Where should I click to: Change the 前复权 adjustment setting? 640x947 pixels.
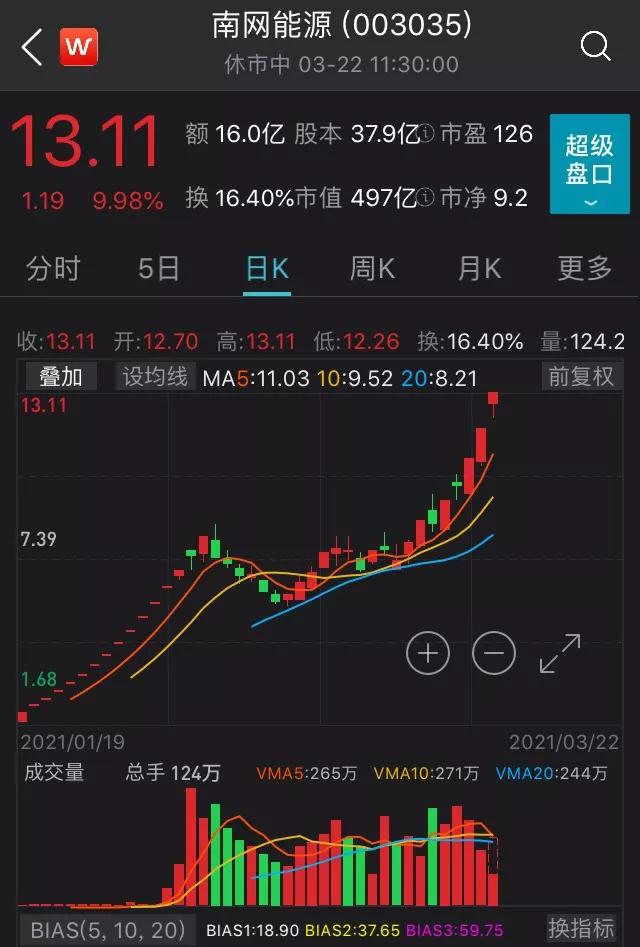click(x=581, y=377)
